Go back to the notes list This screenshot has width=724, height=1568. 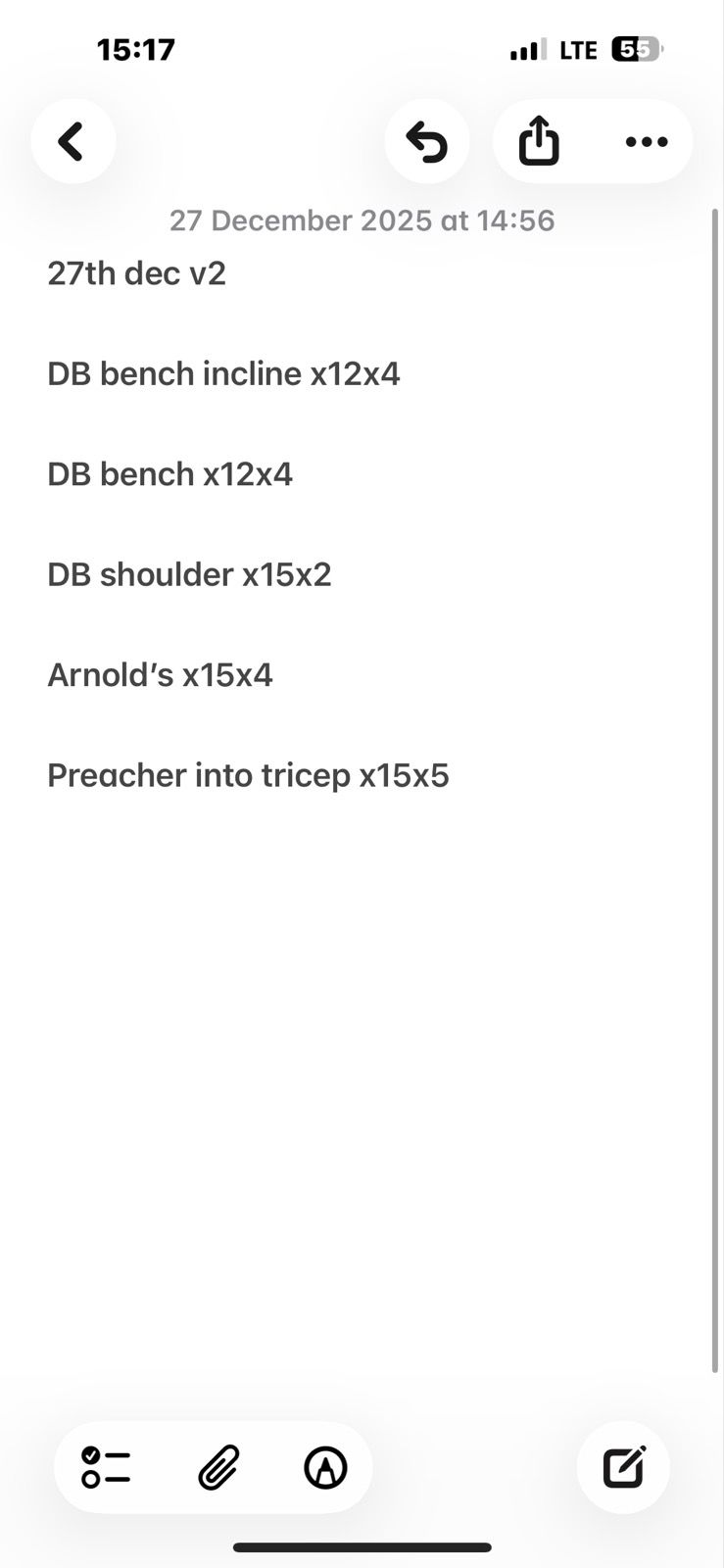pyautogui.click(x=72, y=142)
